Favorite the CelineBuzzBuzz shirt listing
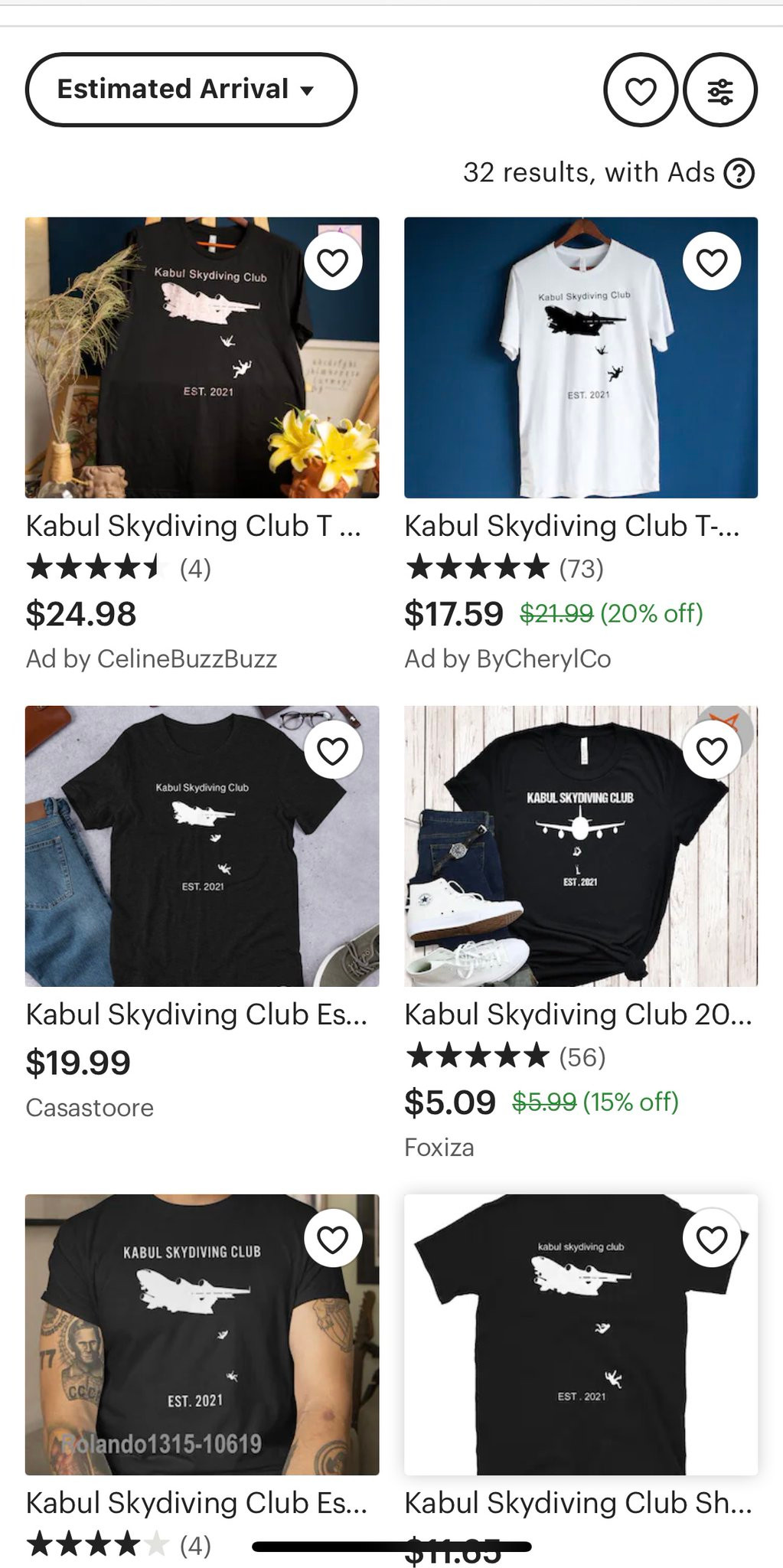Image resolution: width=783 pixels, height=1568 pixels. pos(333,263)
